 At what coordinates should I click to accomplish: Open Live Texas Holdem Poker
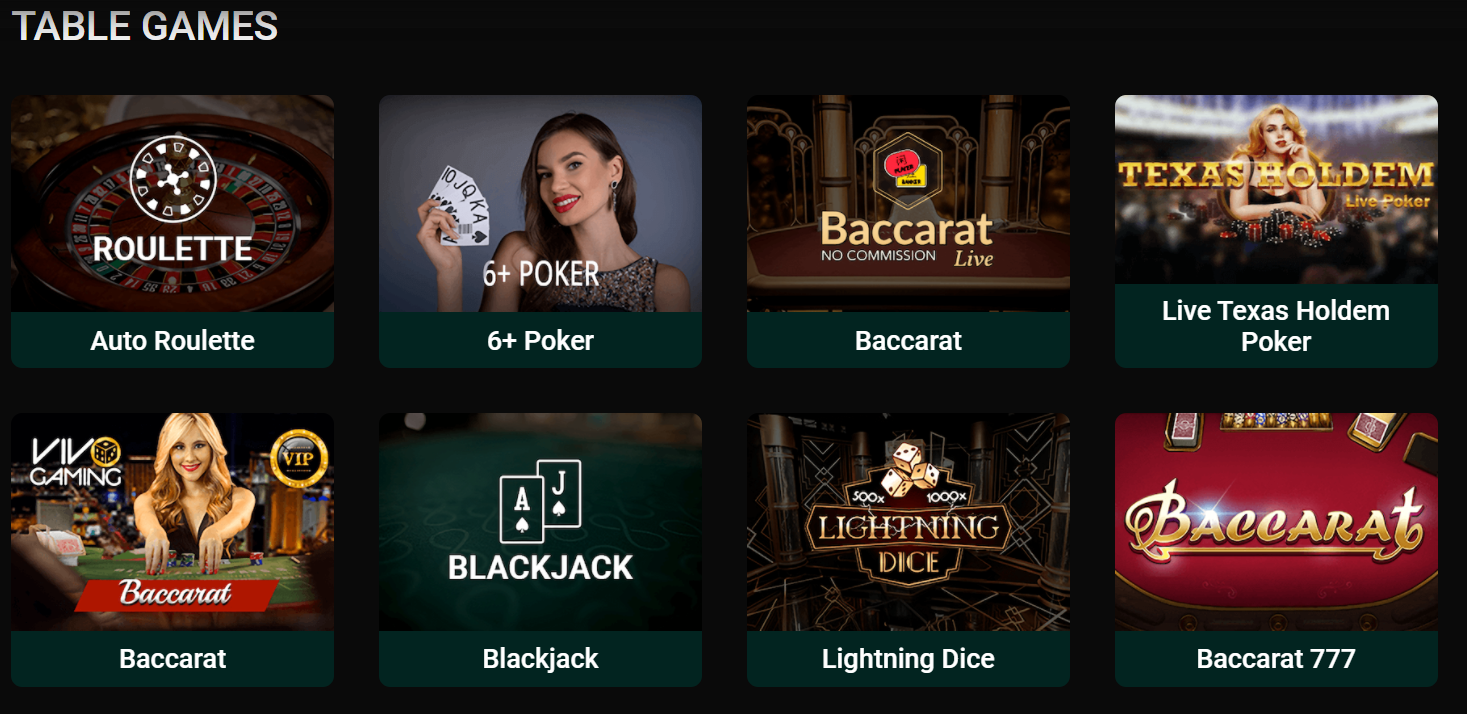(1276, 230)
